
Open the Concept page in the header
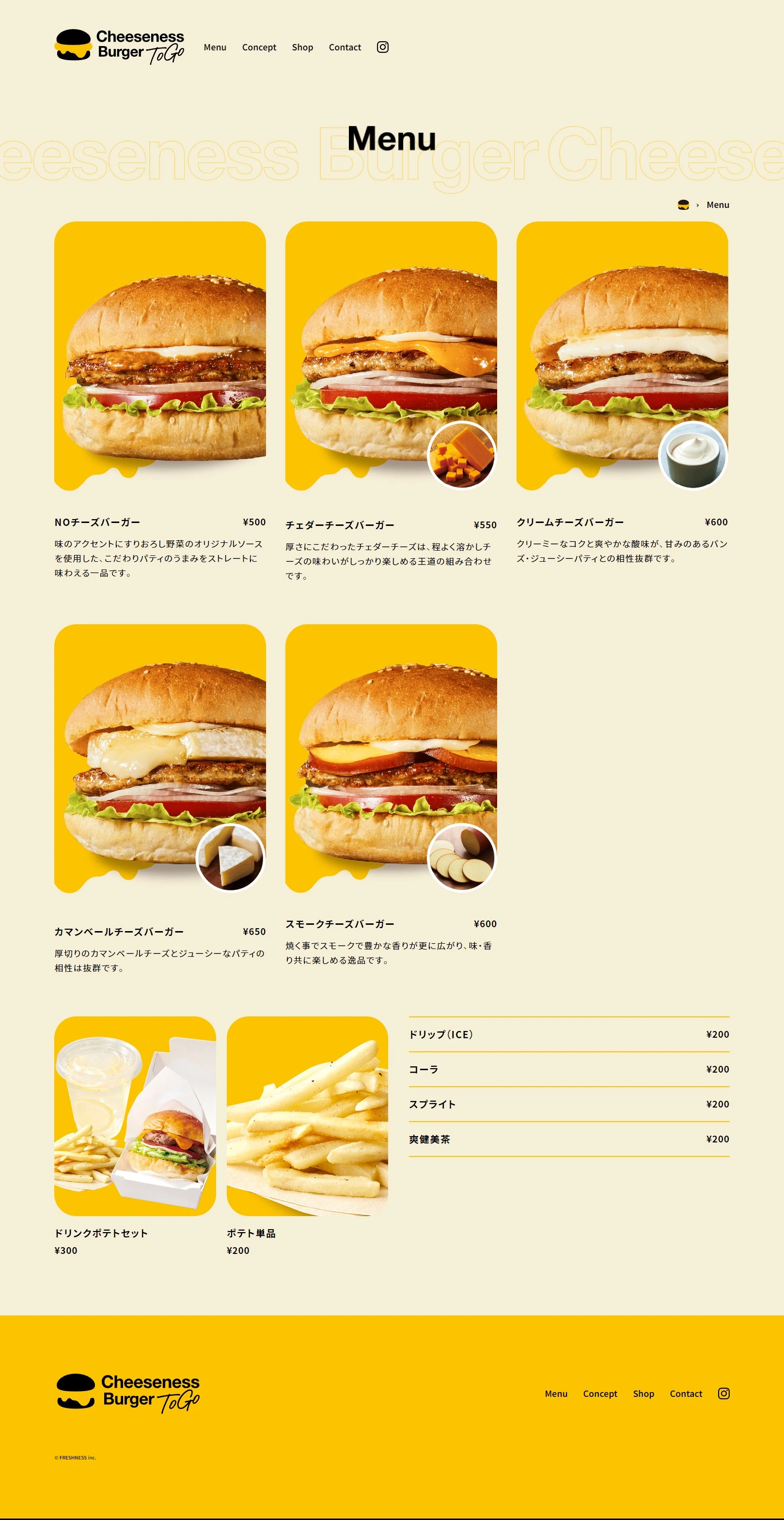[x=259, y=47]
